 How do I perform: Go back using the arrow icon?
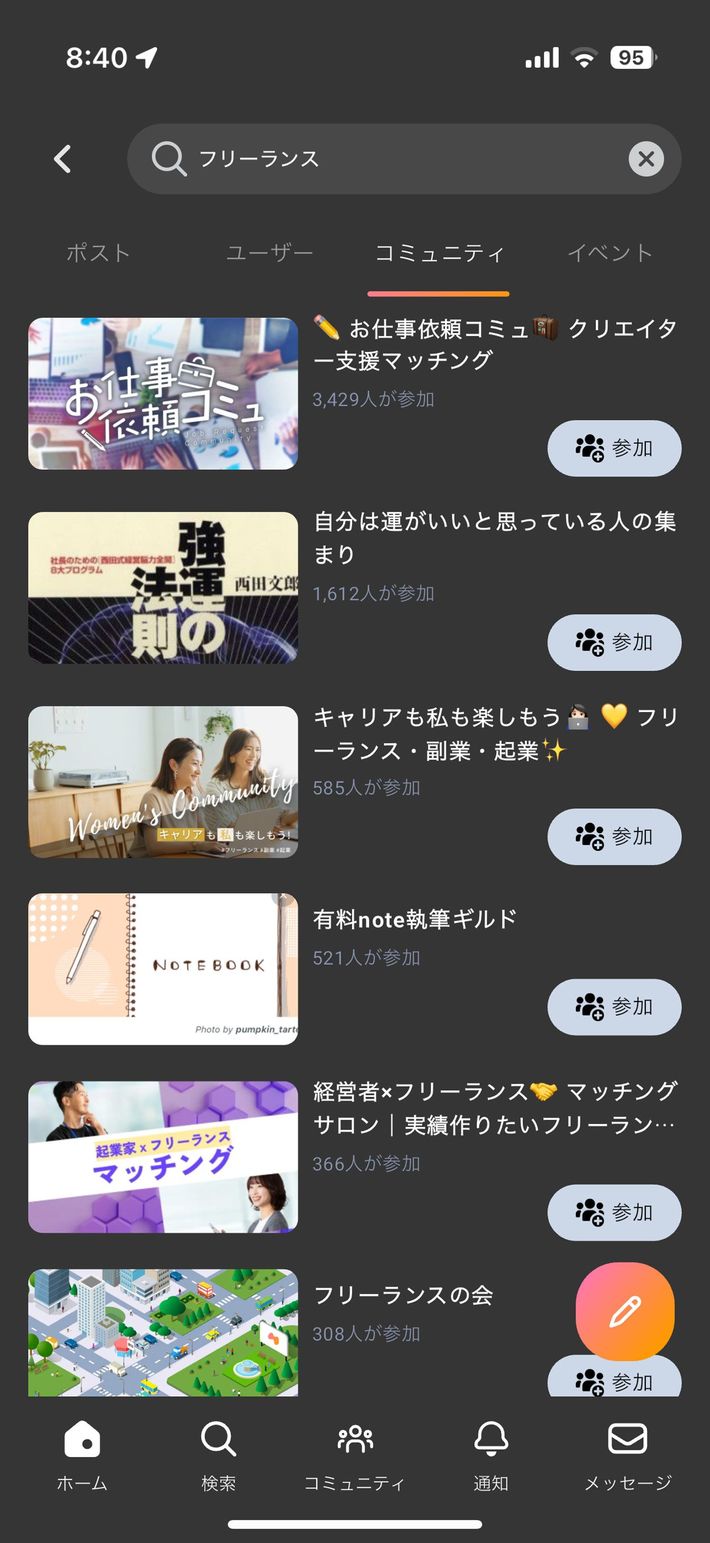click(x=63, y=159)
